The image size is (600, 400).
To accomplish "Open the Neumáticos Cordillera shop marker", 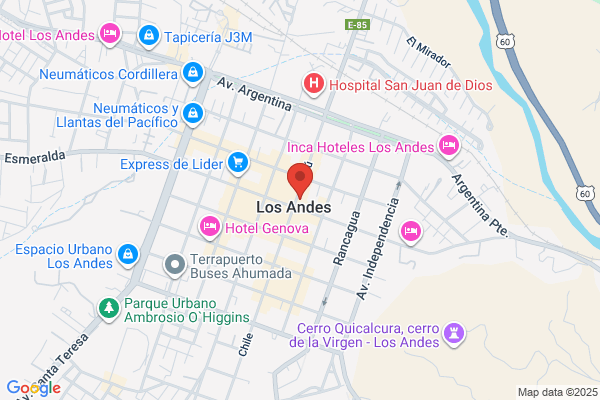I will click(x=193, y=73).
